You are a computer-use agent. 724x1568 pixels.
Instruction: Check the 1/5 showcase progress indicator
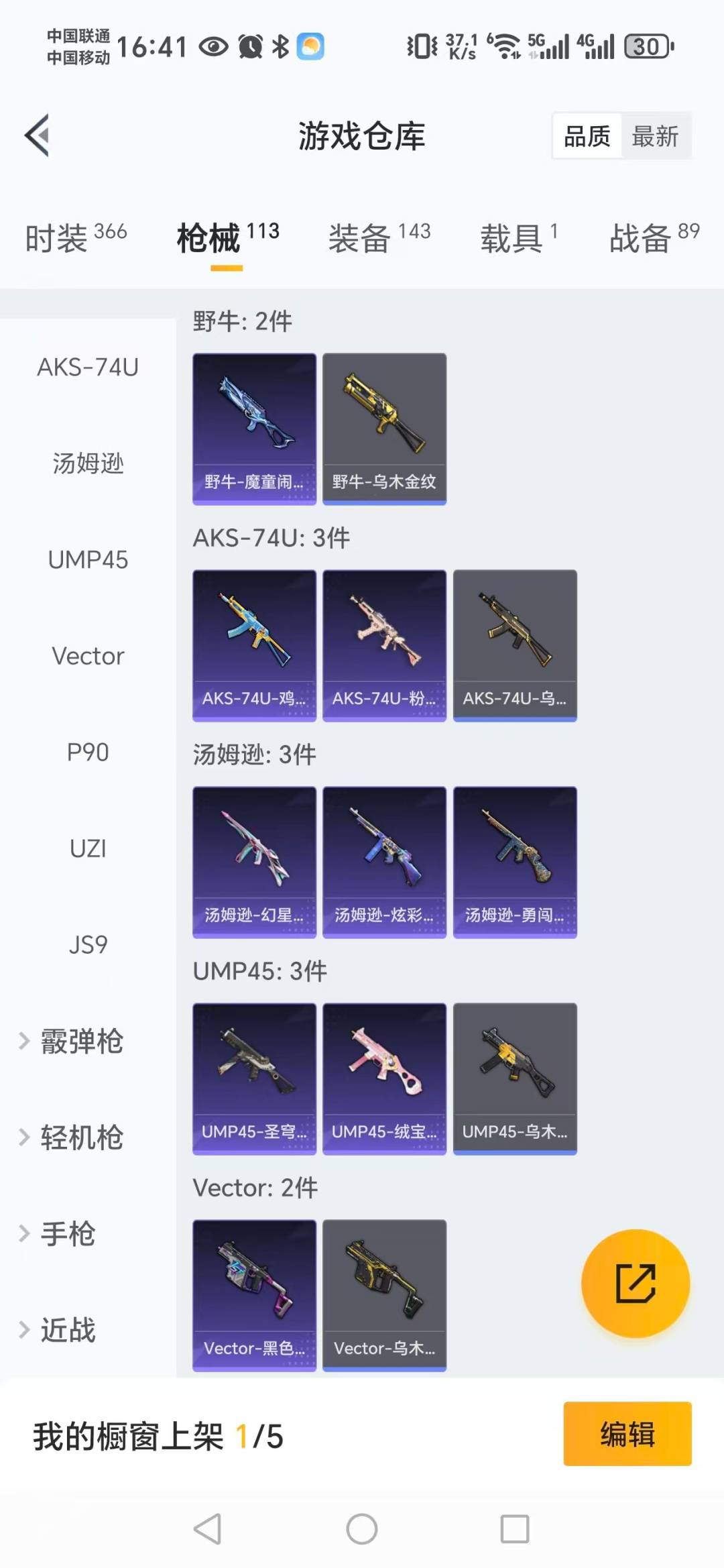[x=262, y=1433]
